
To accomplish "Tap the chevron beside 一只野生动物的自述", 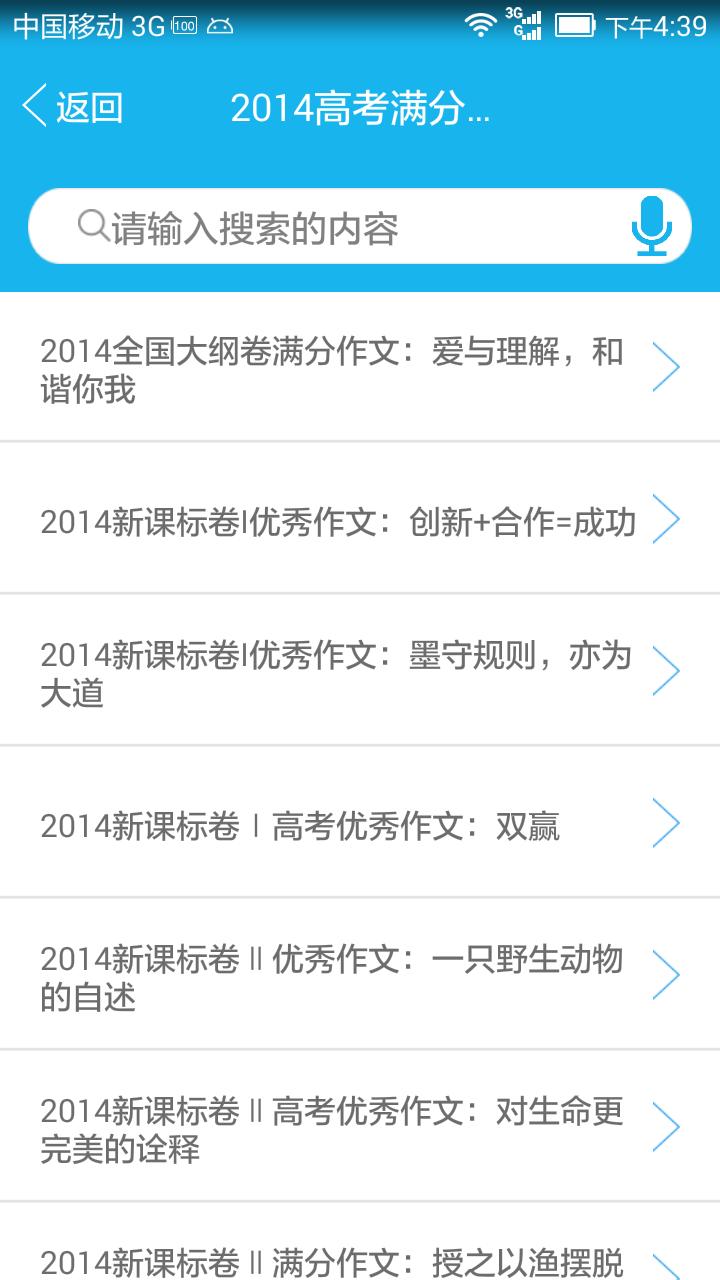I will pyautogui.click(x=665, y=974).
